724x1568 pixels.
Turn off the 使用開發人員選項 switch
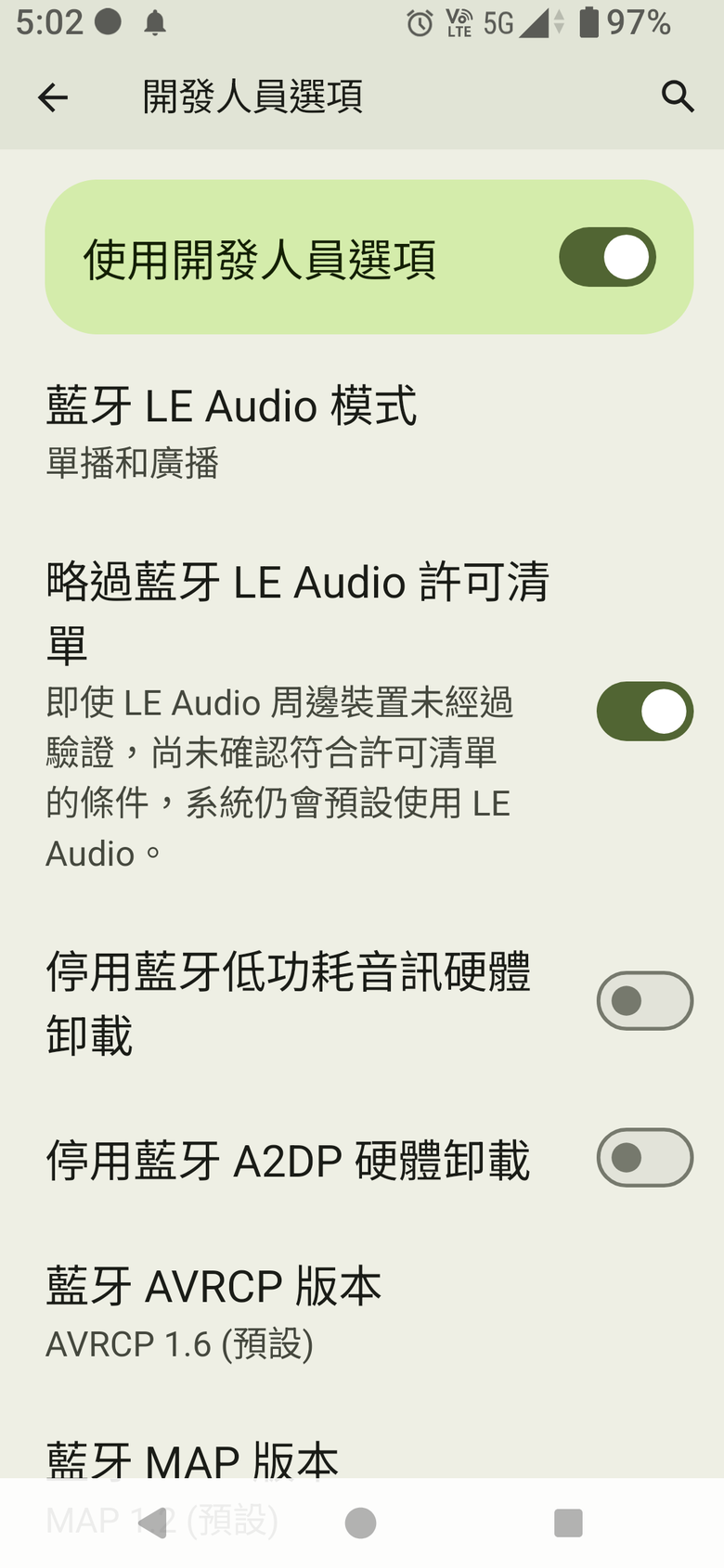pyautogui.click(x=607, y=257)
